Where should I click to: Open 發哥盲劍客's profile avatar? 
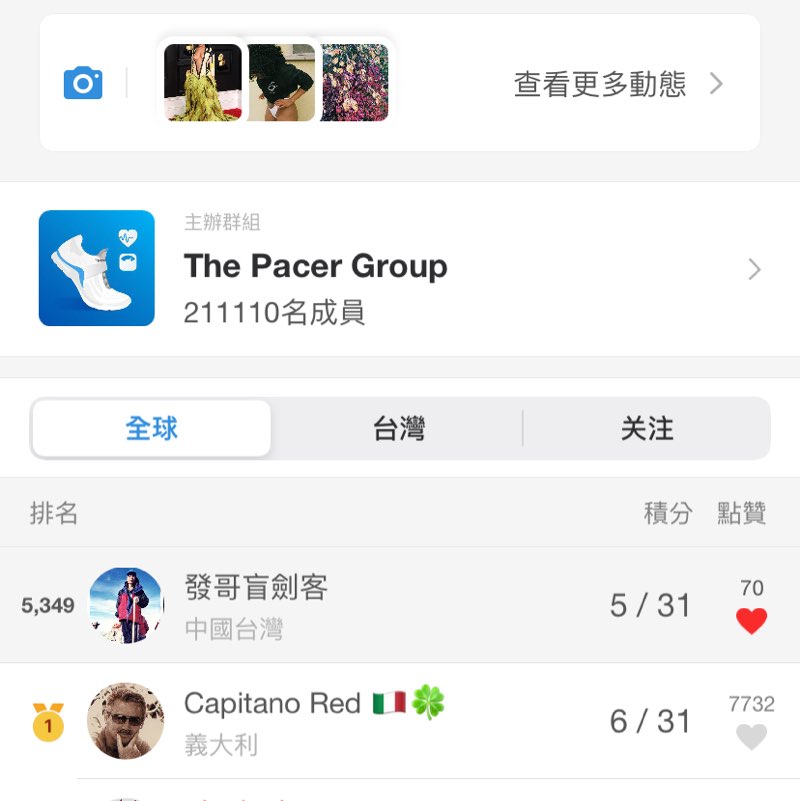pyautogui.click(x=126, y=605)
